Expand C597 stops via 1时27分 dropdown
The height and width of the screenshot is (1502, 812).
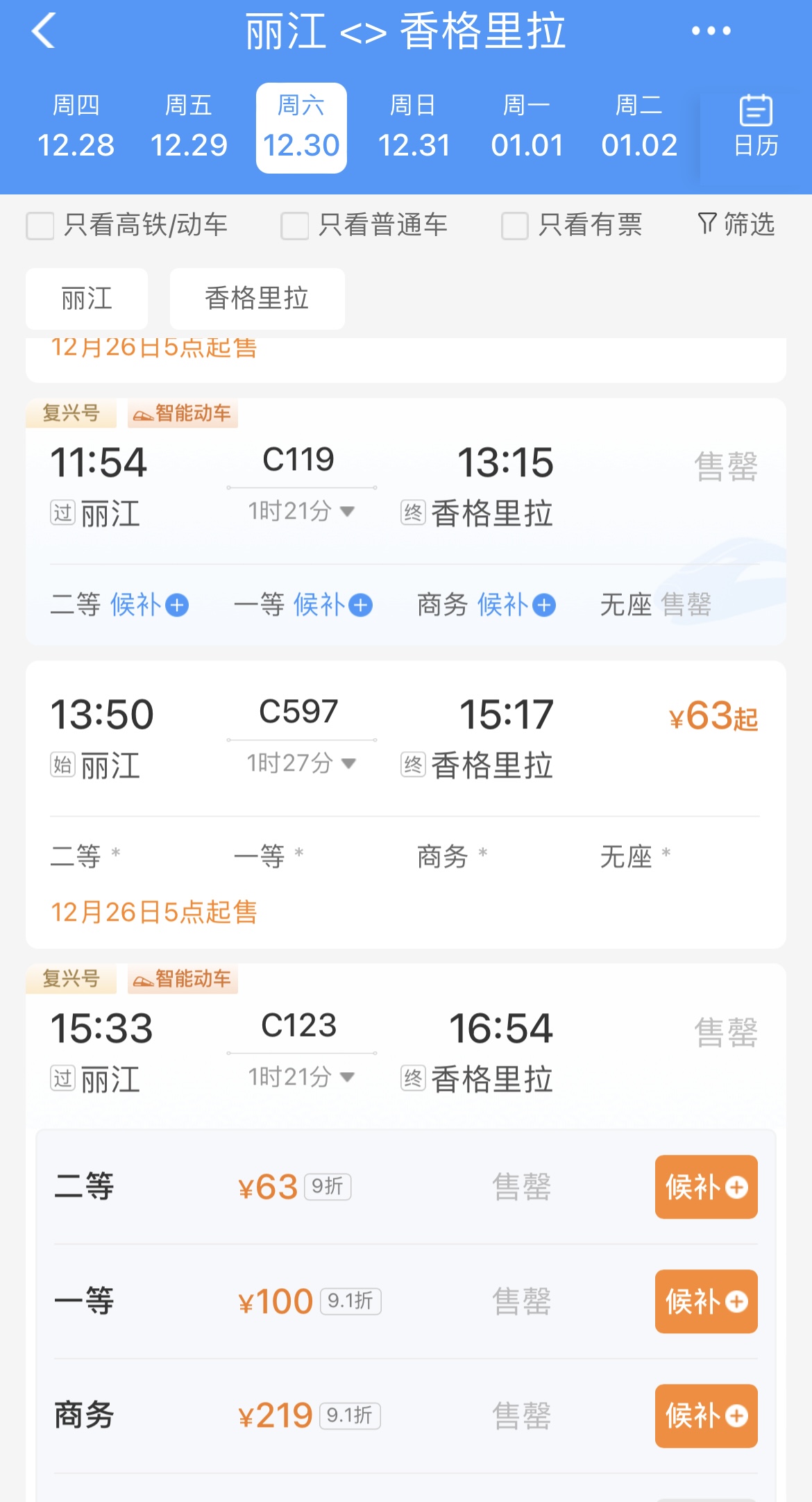tap(302, 764)
